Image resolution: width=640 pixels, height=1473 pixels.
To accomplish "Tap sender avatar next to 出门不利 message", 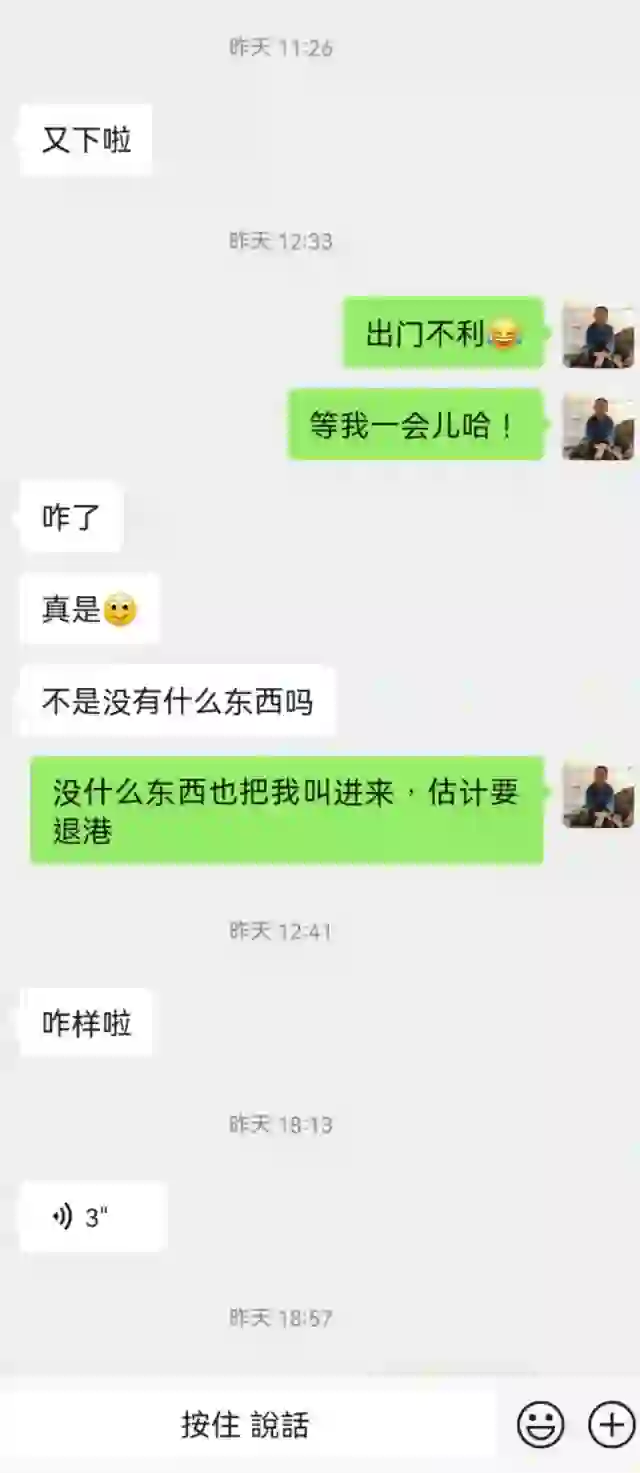I will (598, 334).
